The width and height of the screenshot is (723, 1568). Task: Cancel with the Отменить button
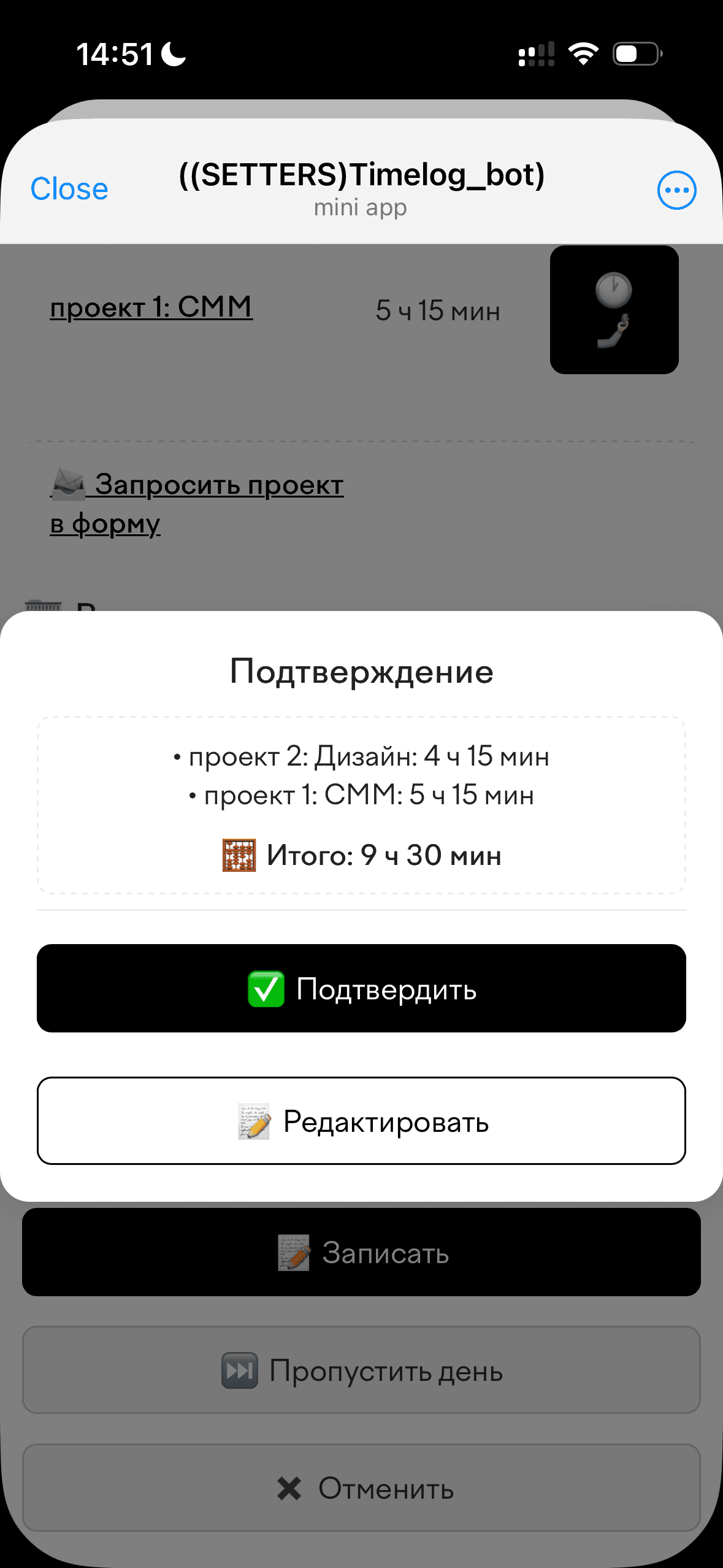pyautogui.click(x=361, y=1489)
